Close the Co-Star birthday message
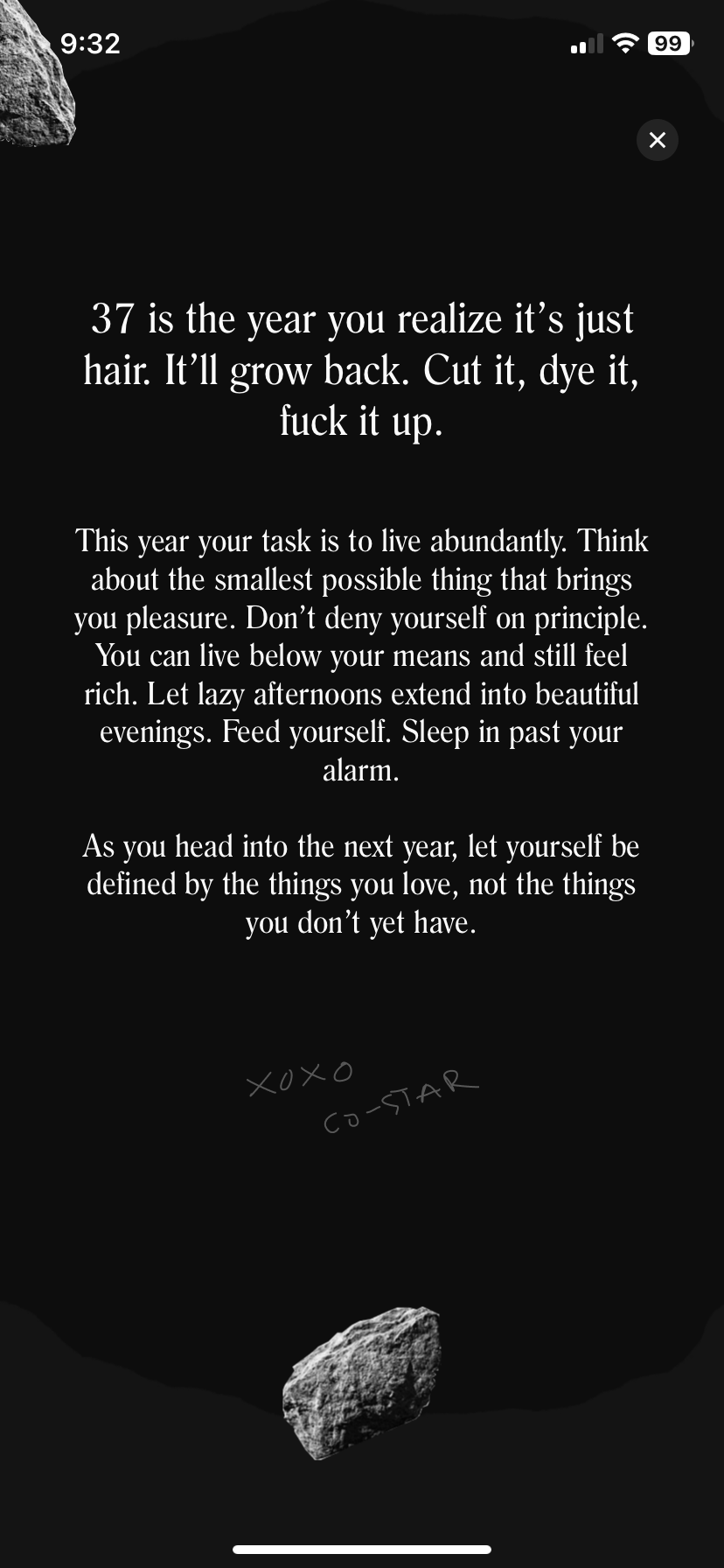724x1568 pixels. (x=658, y=140)
